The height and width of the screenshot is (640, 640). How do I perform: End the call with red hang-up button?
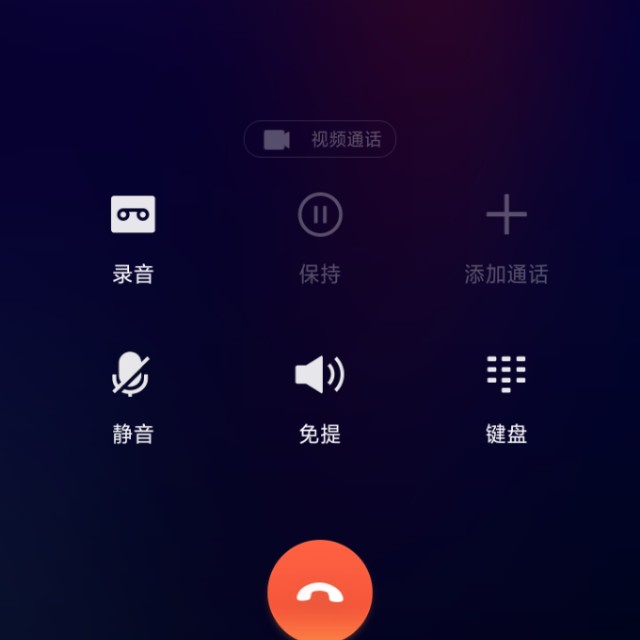click(x=320, y=592)
